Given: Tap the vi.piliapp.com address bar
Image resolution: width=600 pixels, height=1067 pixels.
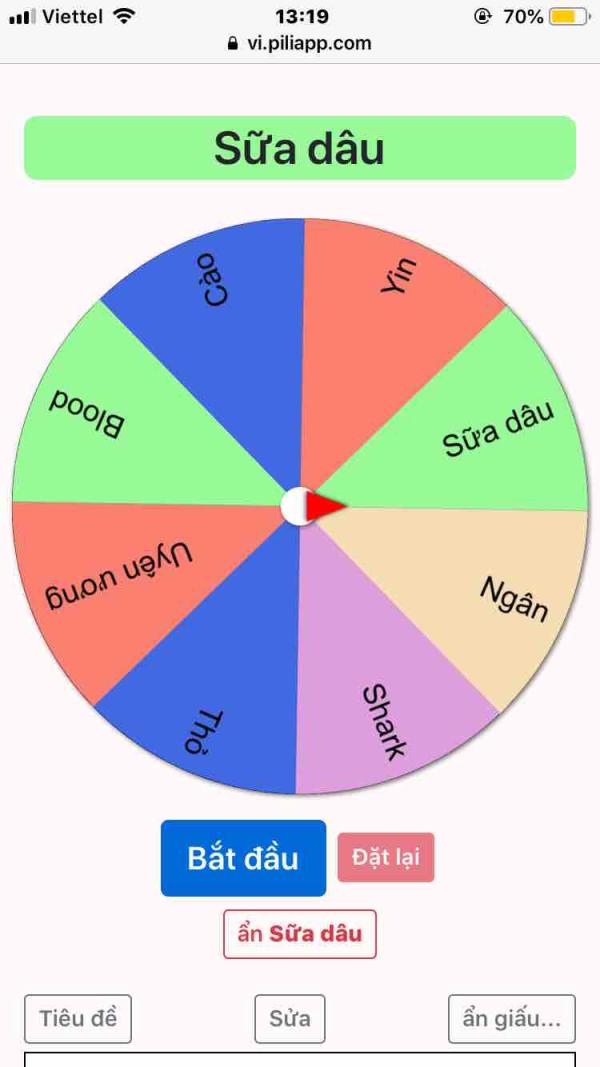Looking at the screenshot, I should [x=300, y=43].
